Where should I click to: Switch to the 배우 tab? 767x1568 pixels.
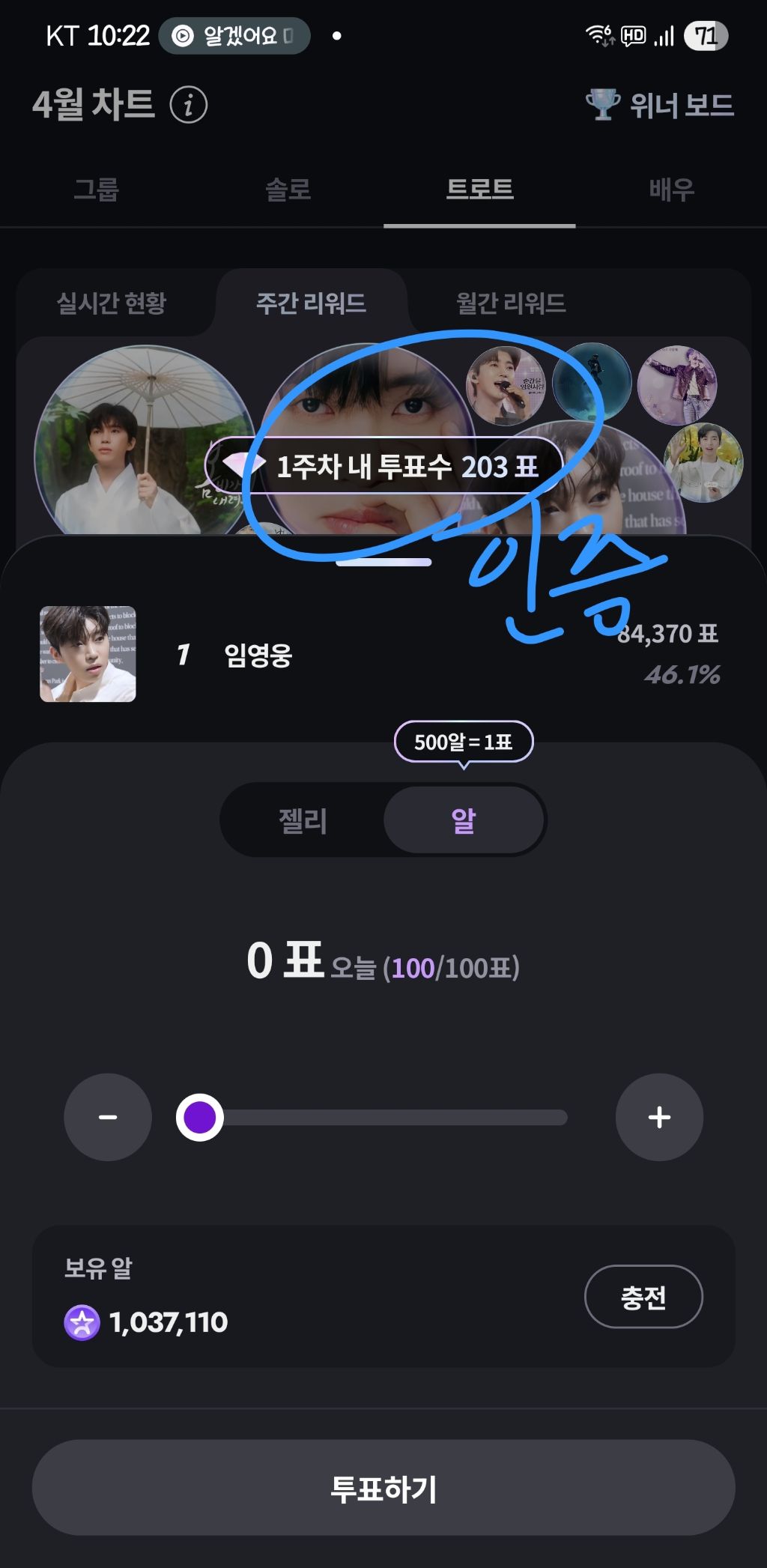tap(672, 190)
